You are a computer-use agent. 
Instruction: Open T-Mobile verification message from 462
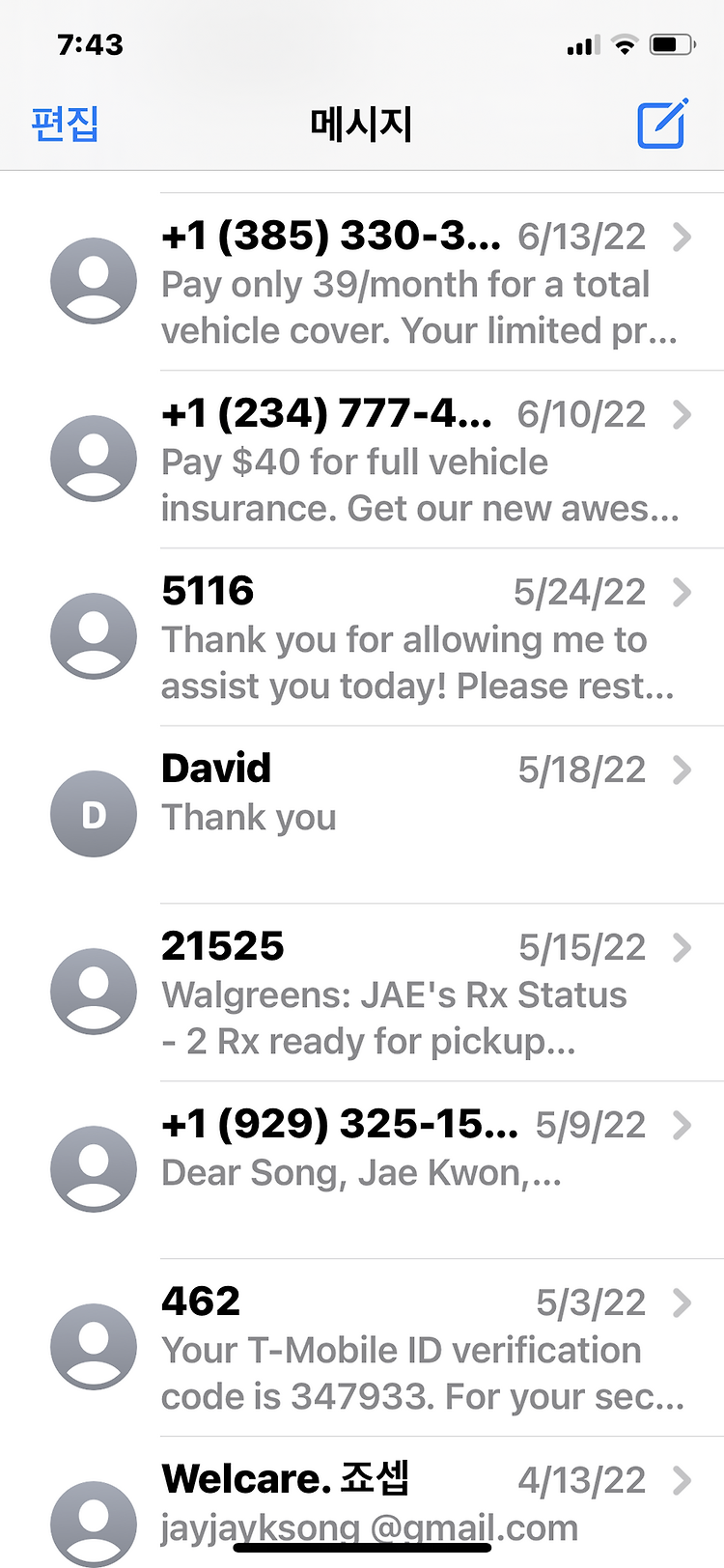(362, 1348)
